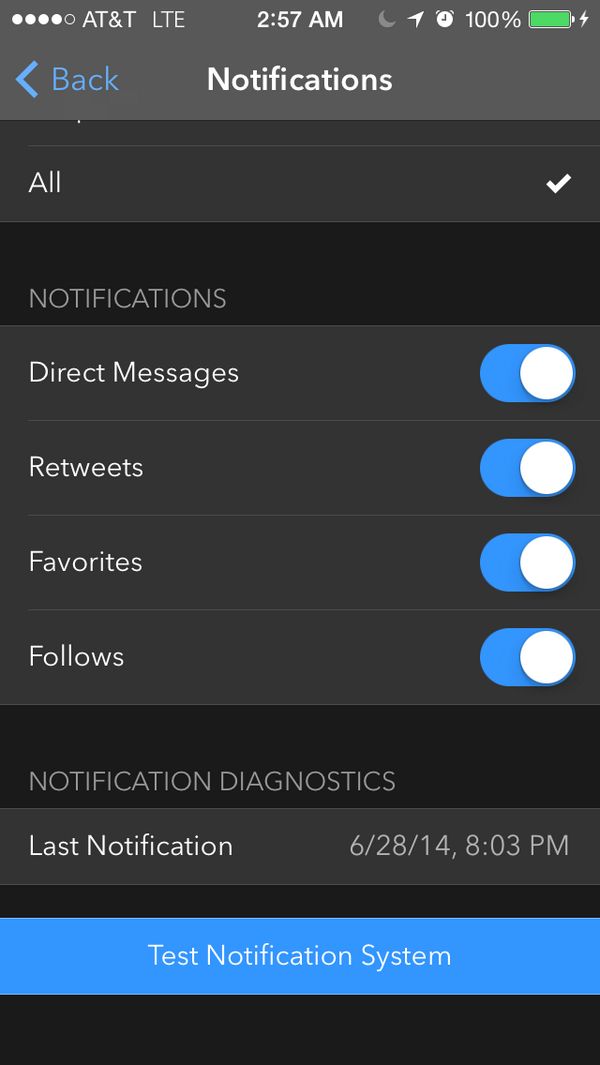Image resolution: width=600 pixels, height=1065 pixels.
Task: Disable the Retweets switch
Action: point(527,468)
